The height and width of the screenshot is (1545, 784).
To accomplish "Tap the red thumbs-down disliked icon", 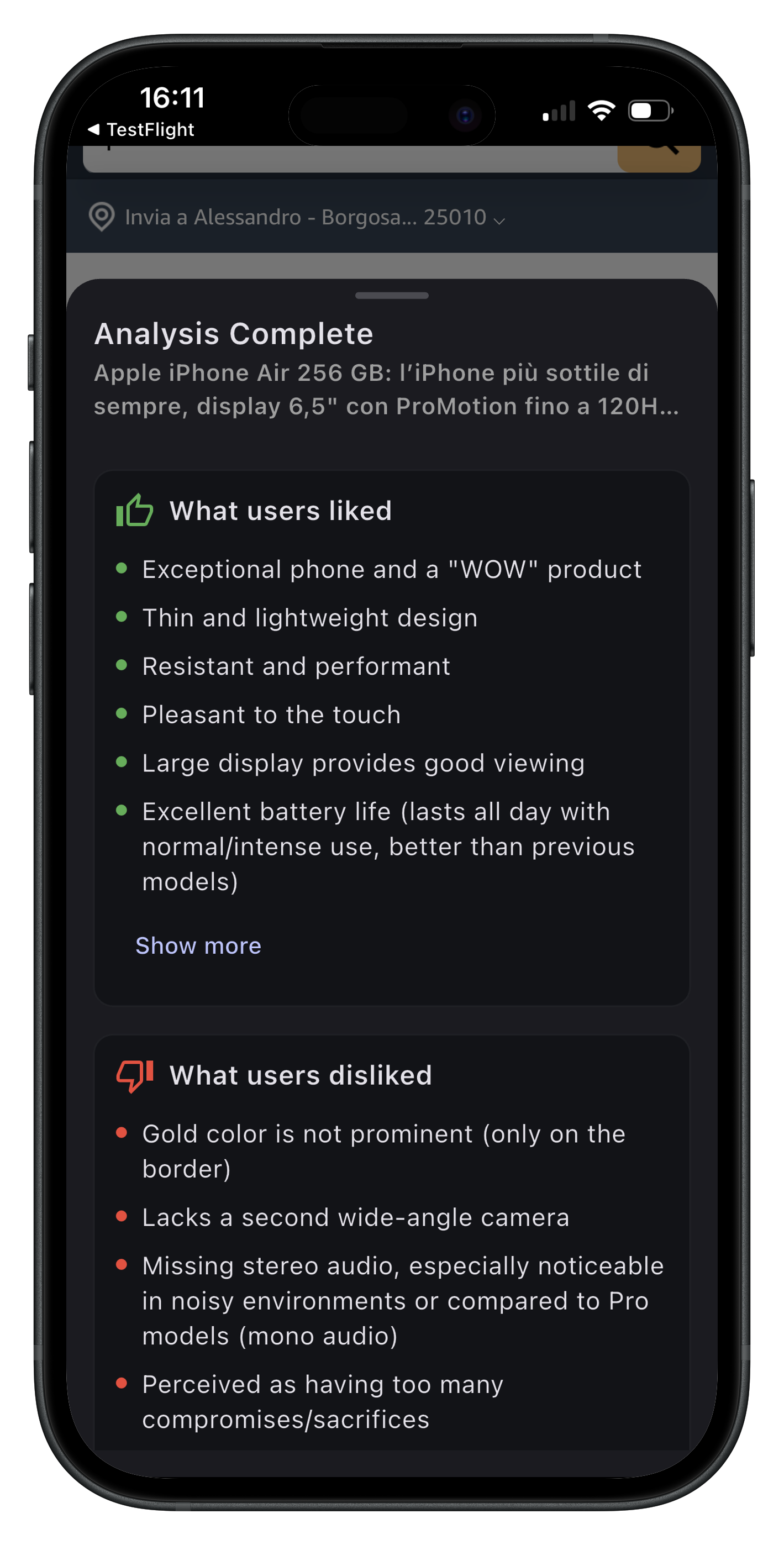I will pos(133,1075).
